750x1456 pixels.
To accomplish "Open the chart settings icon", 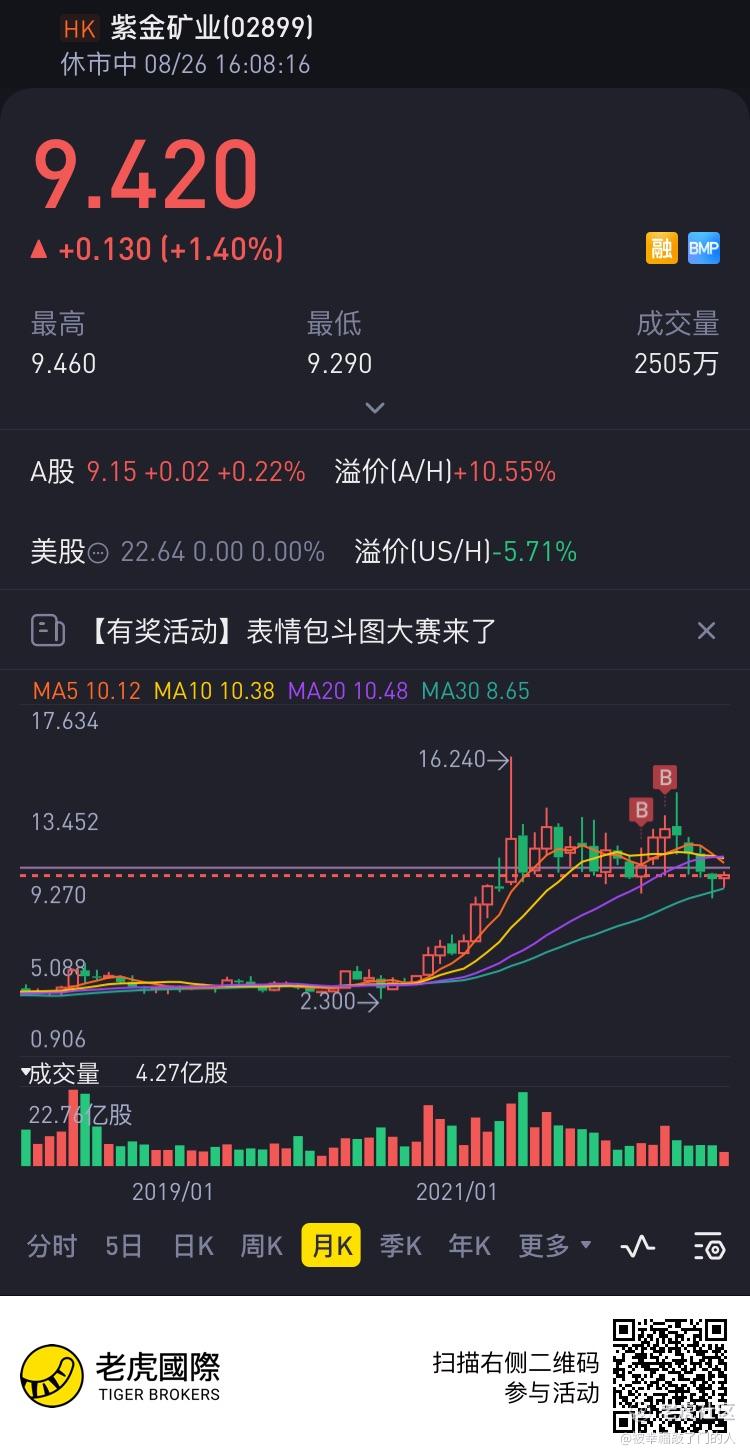I will [709, 1246].
